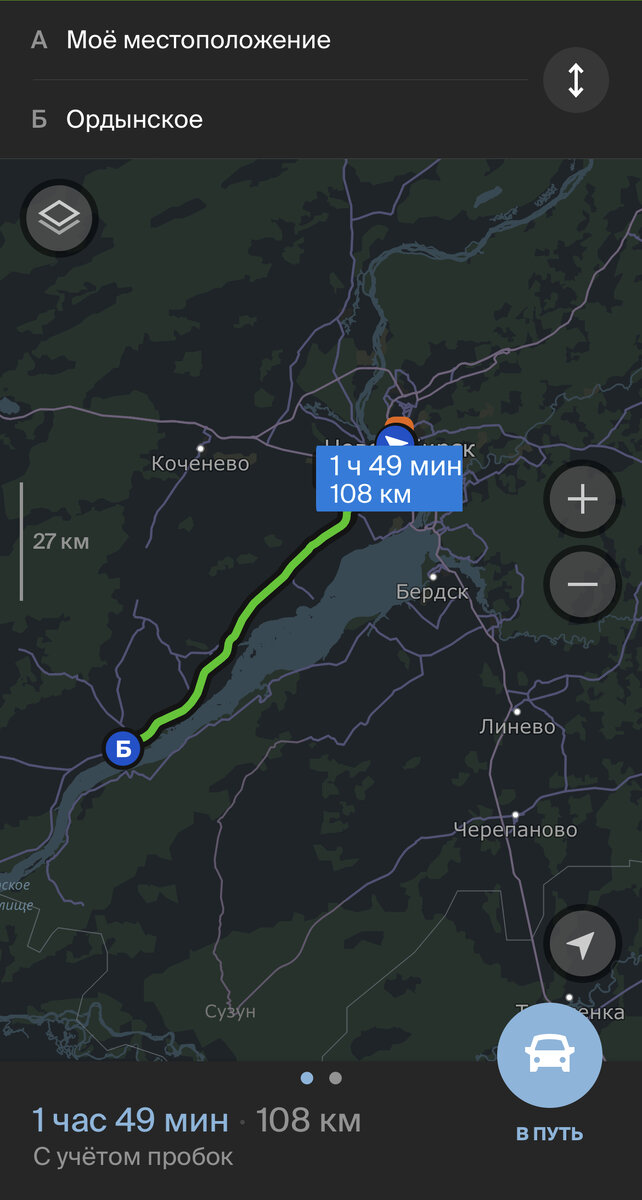The height and width of the screenshot is (1200, 642).
Task: Switch to the second route option dot
Action: (335, 1078)
